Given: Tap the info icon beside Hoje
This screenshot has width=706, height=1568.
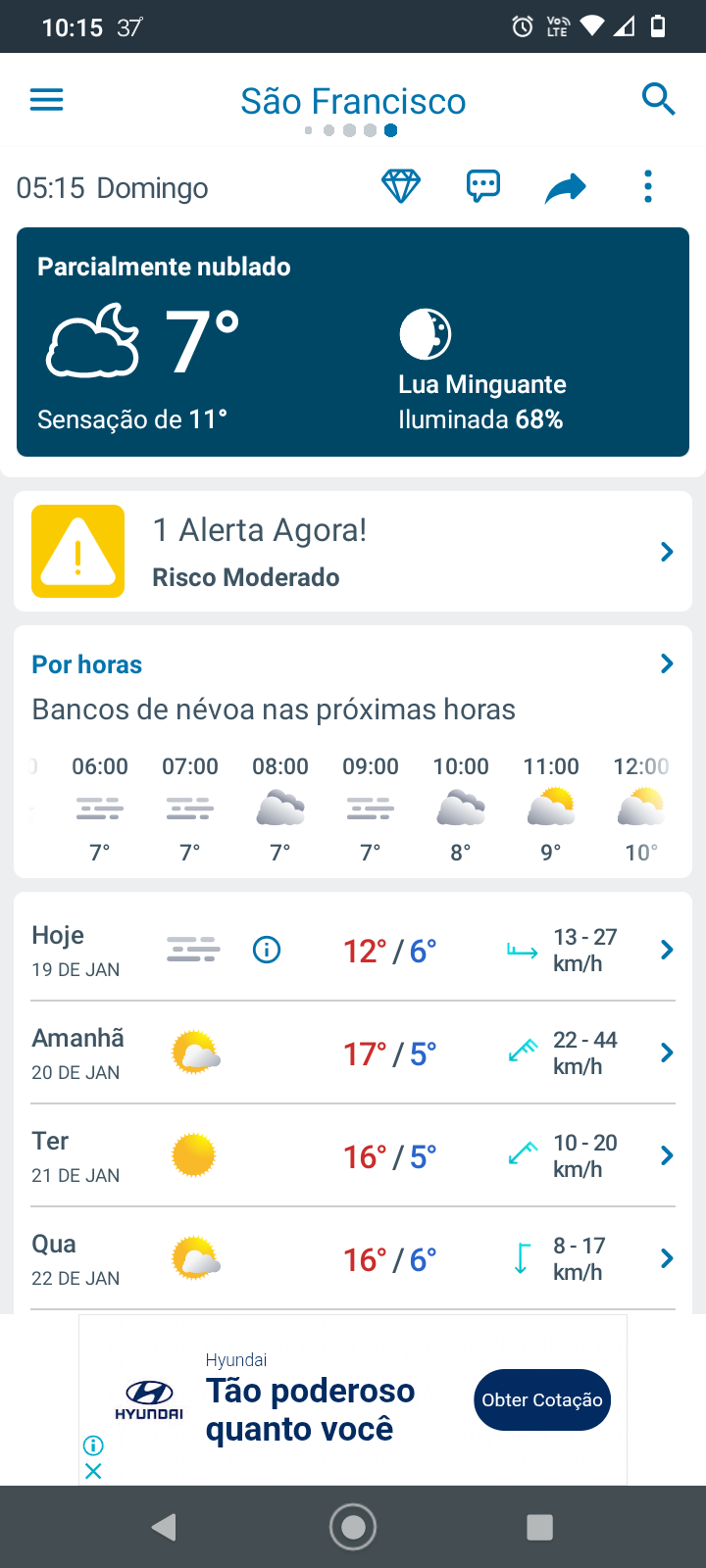Looking at the screenshot, I should (267, 950).
